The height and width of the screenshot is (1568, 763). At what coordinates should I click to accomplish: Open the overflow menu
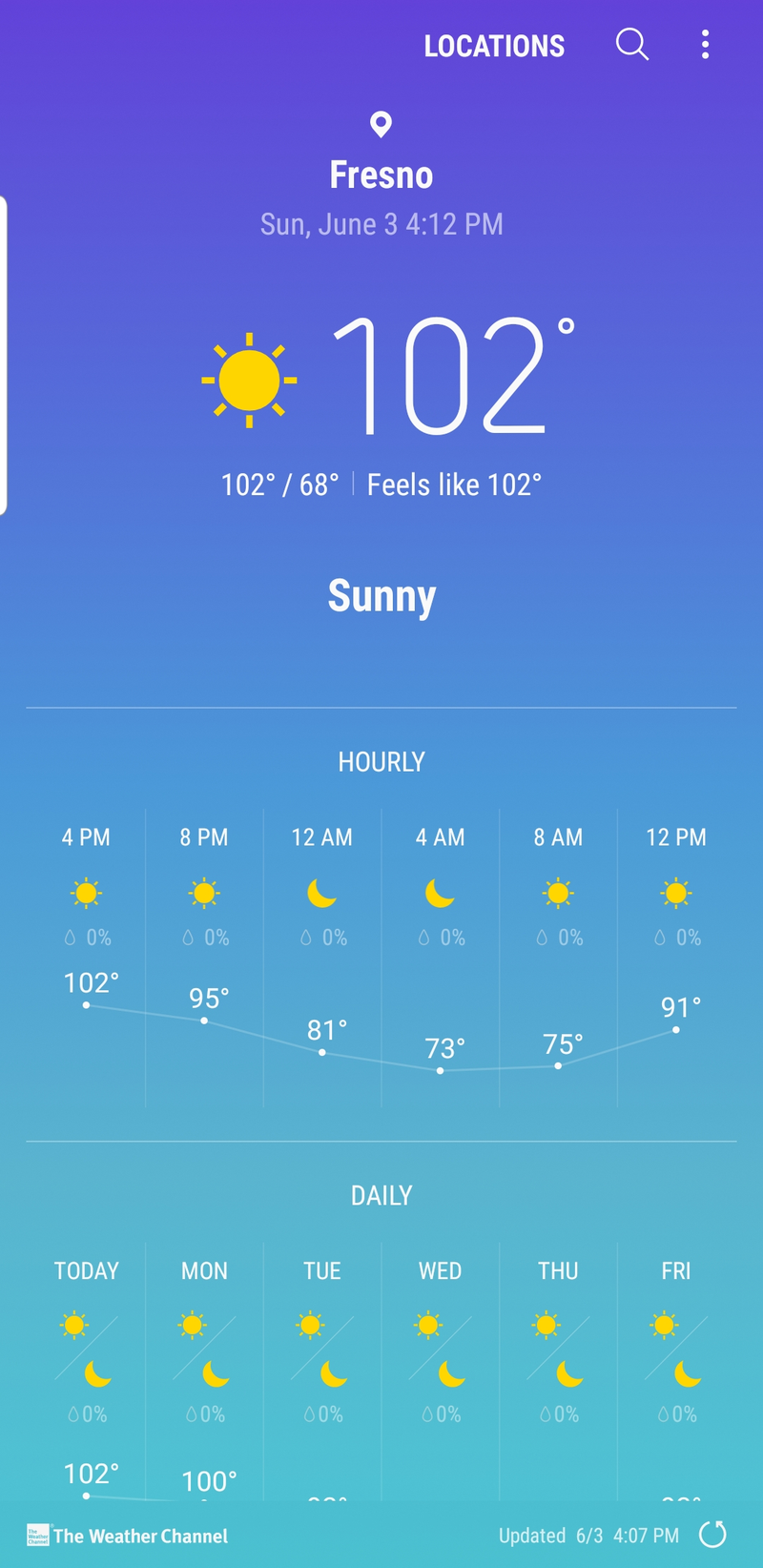pos(705,45)
